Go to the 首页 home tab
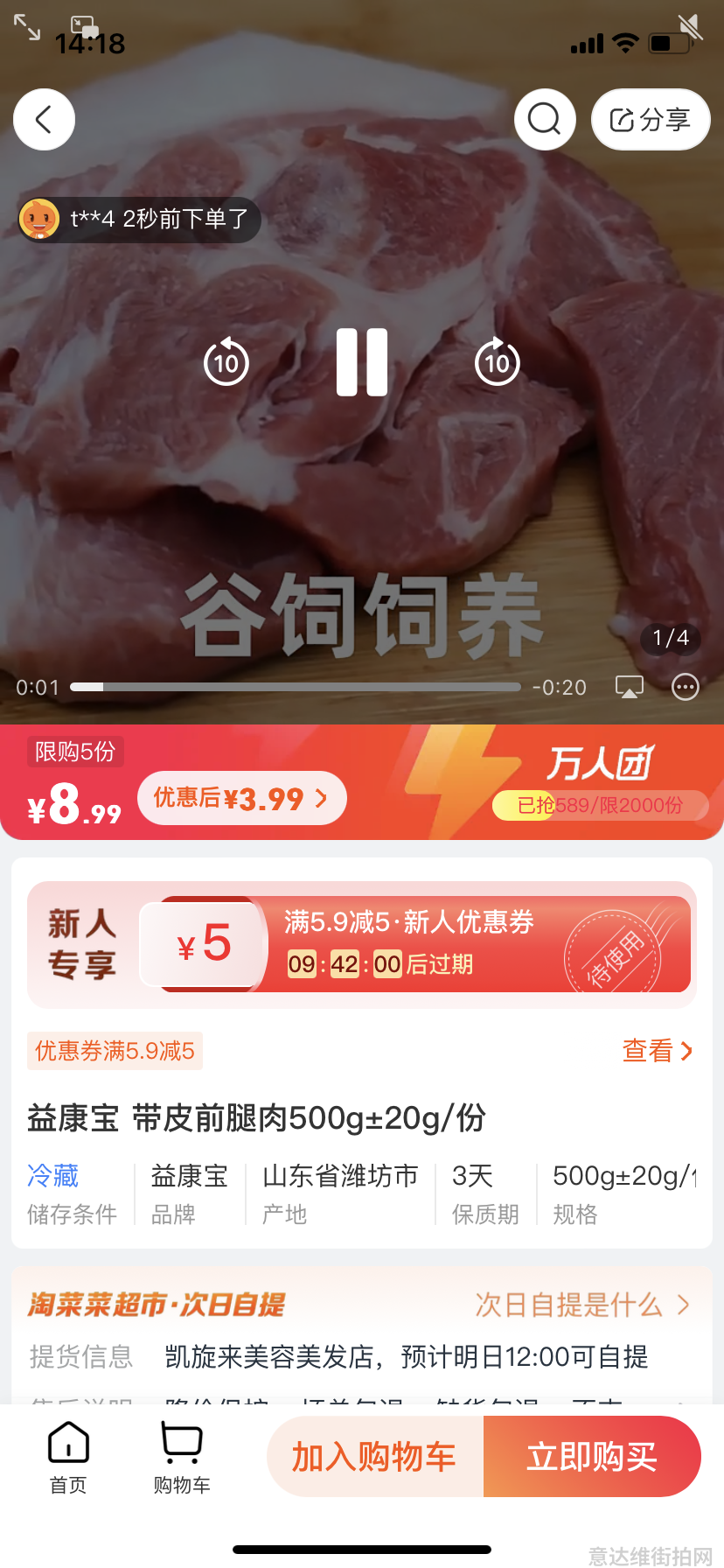Viewport: 724px width, 1568px height. pos(68,1458)
